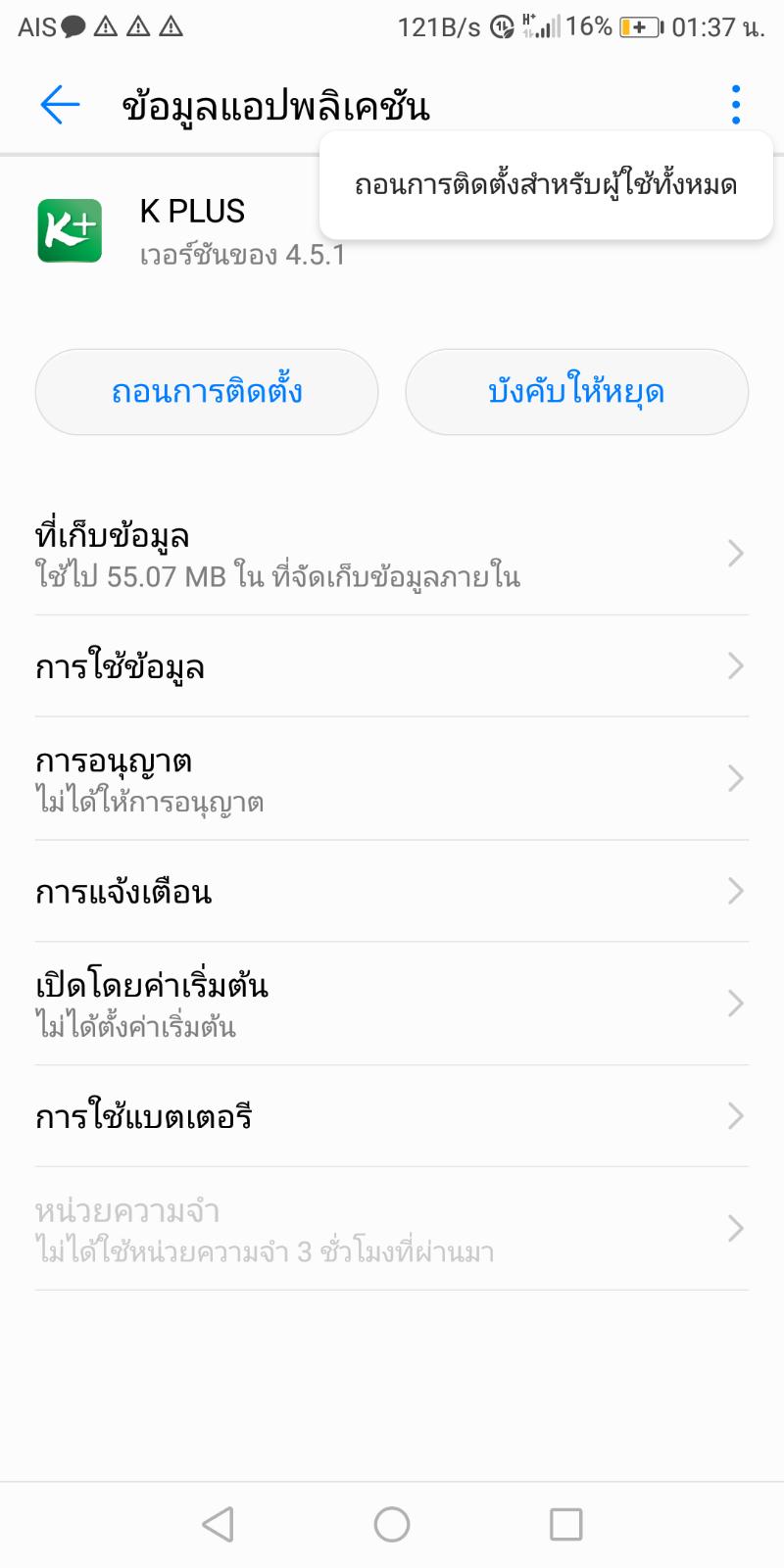Select ถอนการติดตั้งสำหรับผู้ใช้ทั้งหมด popup option
The height and width of the screenshot is (1568, 784).
[x=545, y=185]
